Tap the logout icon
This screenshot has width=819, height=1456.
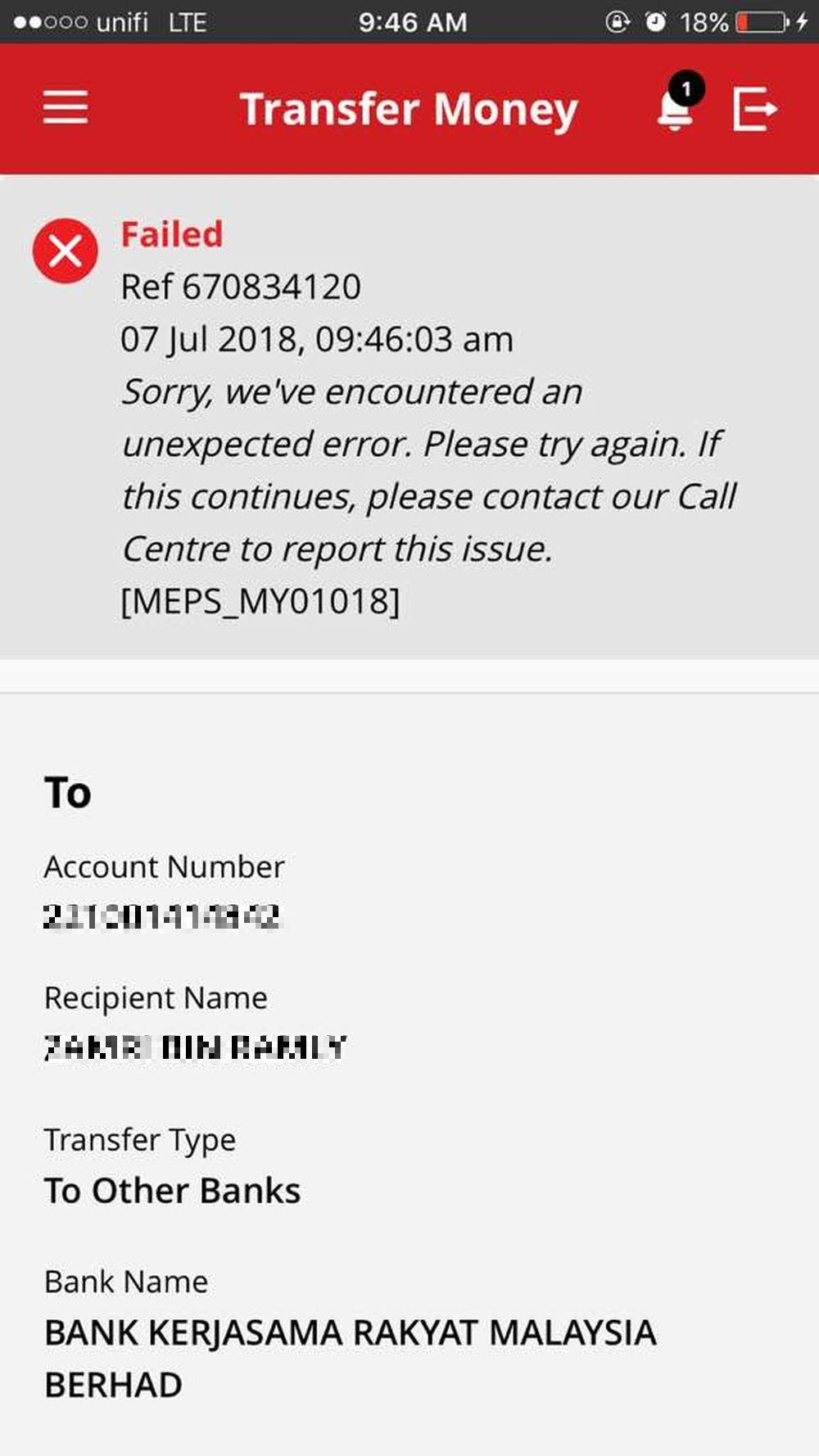753,109
